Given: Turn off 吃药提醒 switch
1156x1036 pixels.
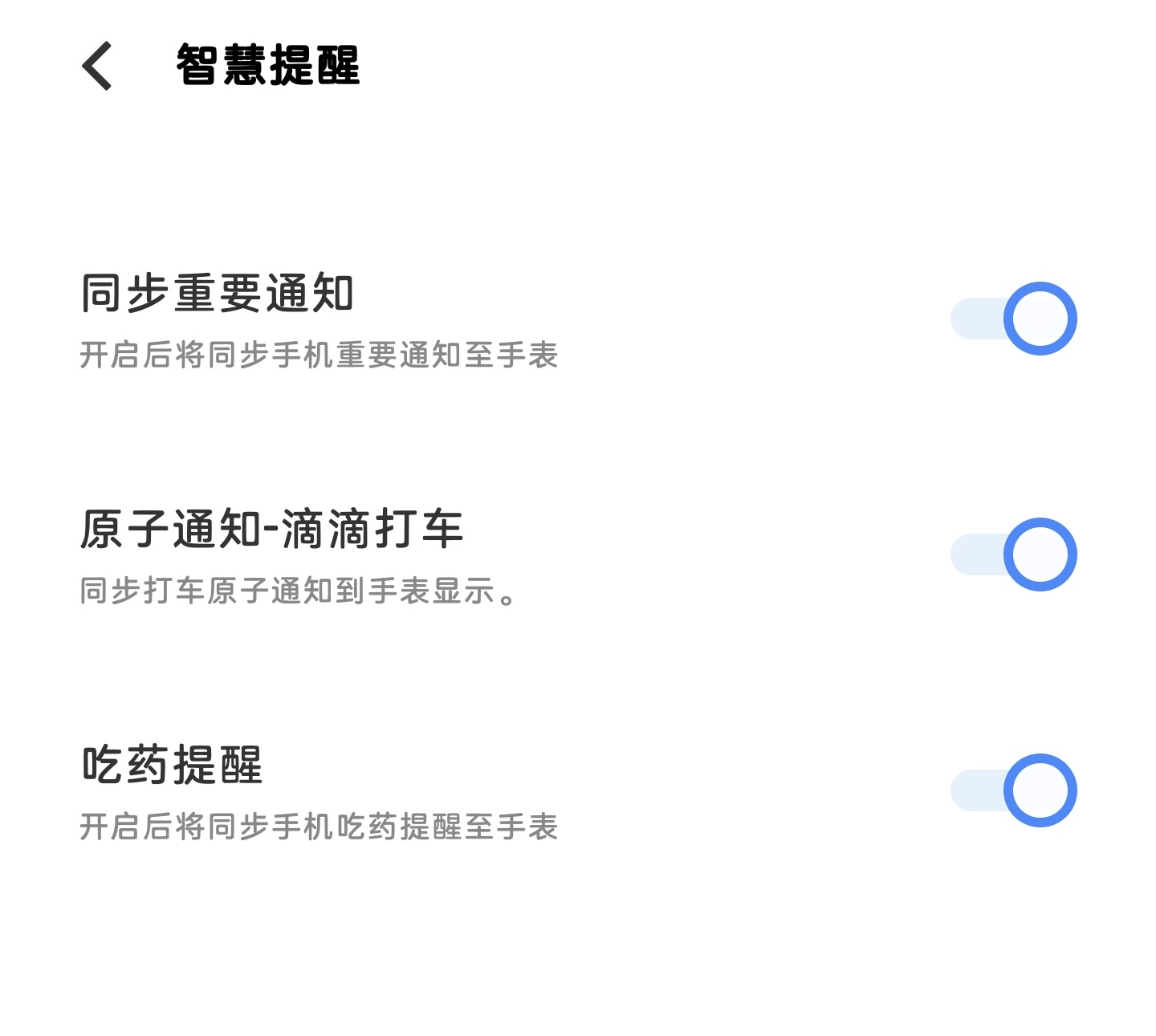Looking at the screenshot, I should (x=1014, y=790).
